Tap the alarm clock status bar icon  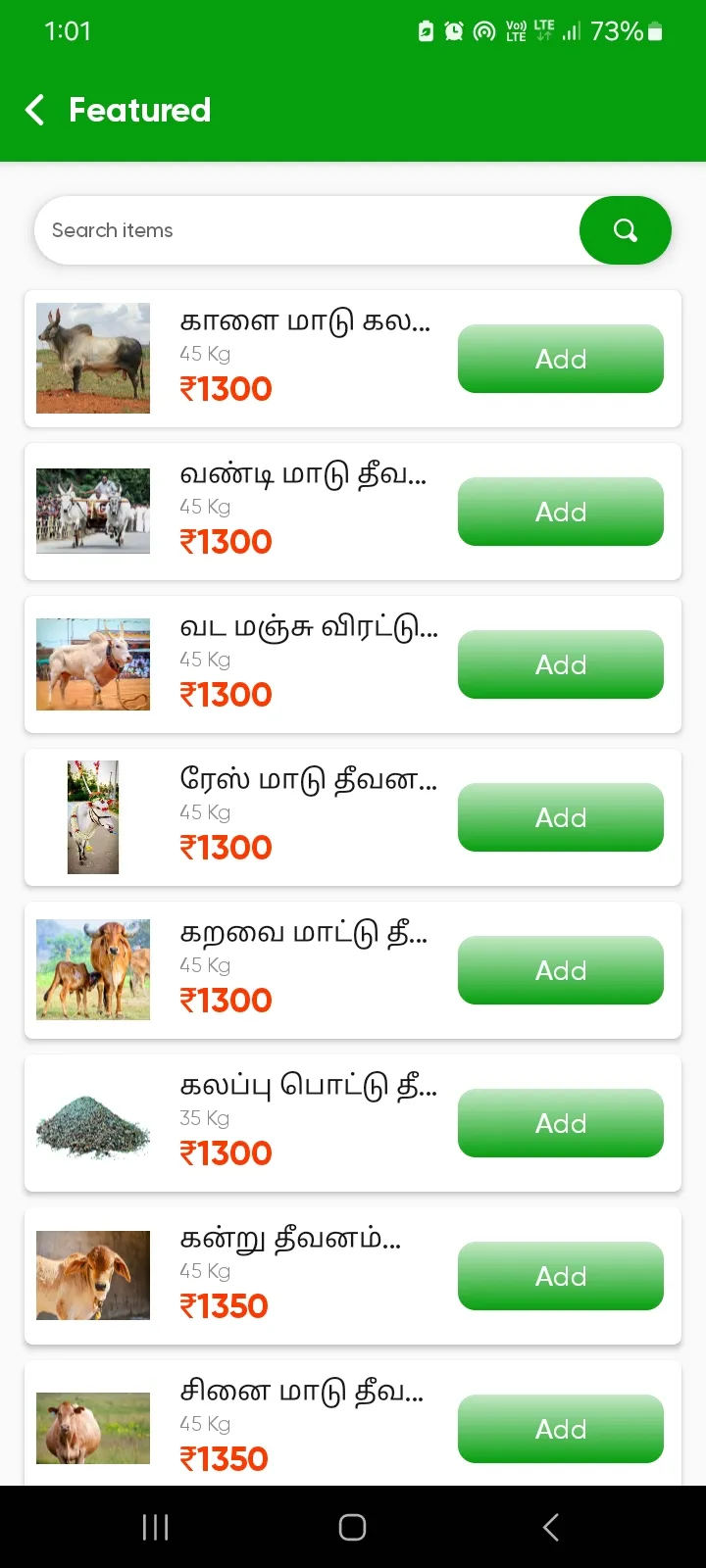click(x=452, y=30)
